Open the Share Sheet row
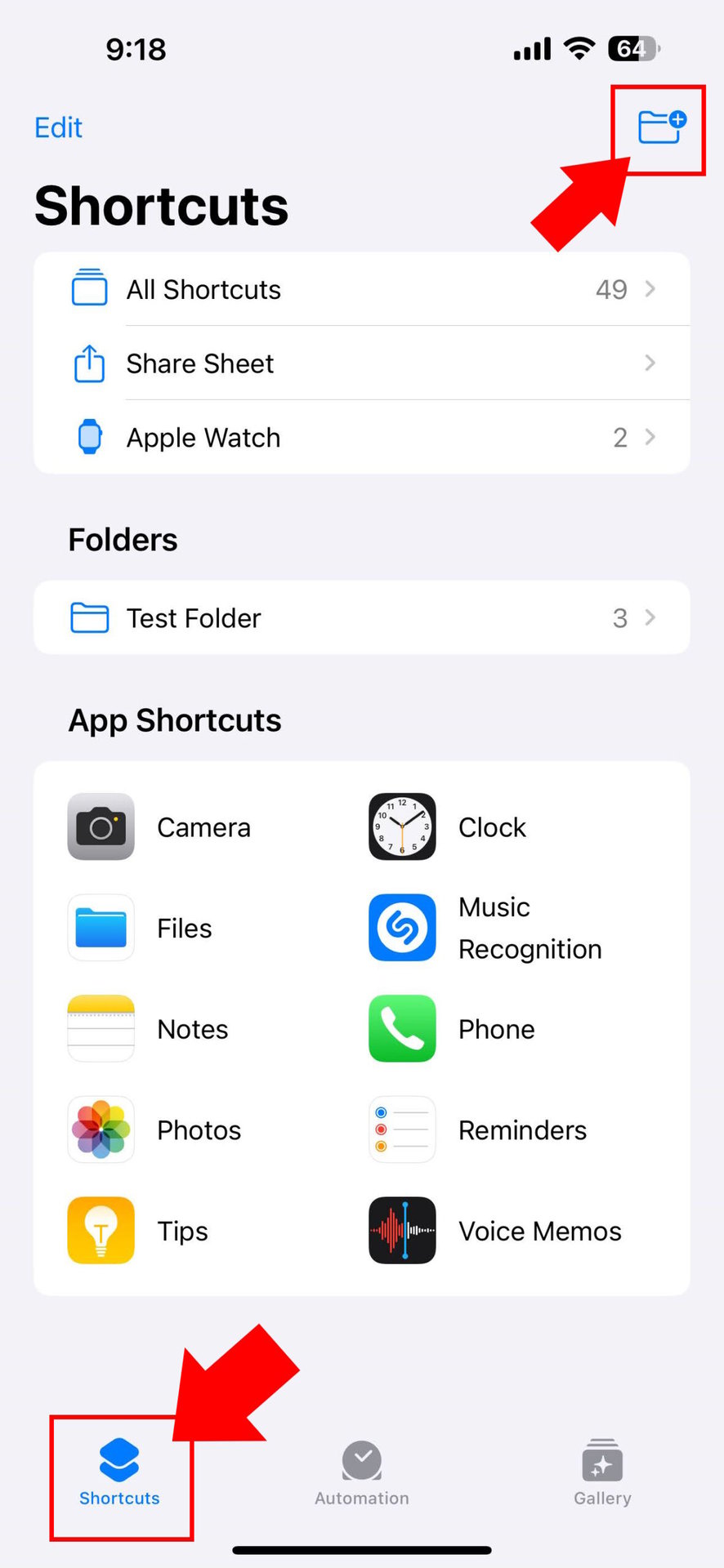This screenshot has width=724, height=1568. click(362, 363)
